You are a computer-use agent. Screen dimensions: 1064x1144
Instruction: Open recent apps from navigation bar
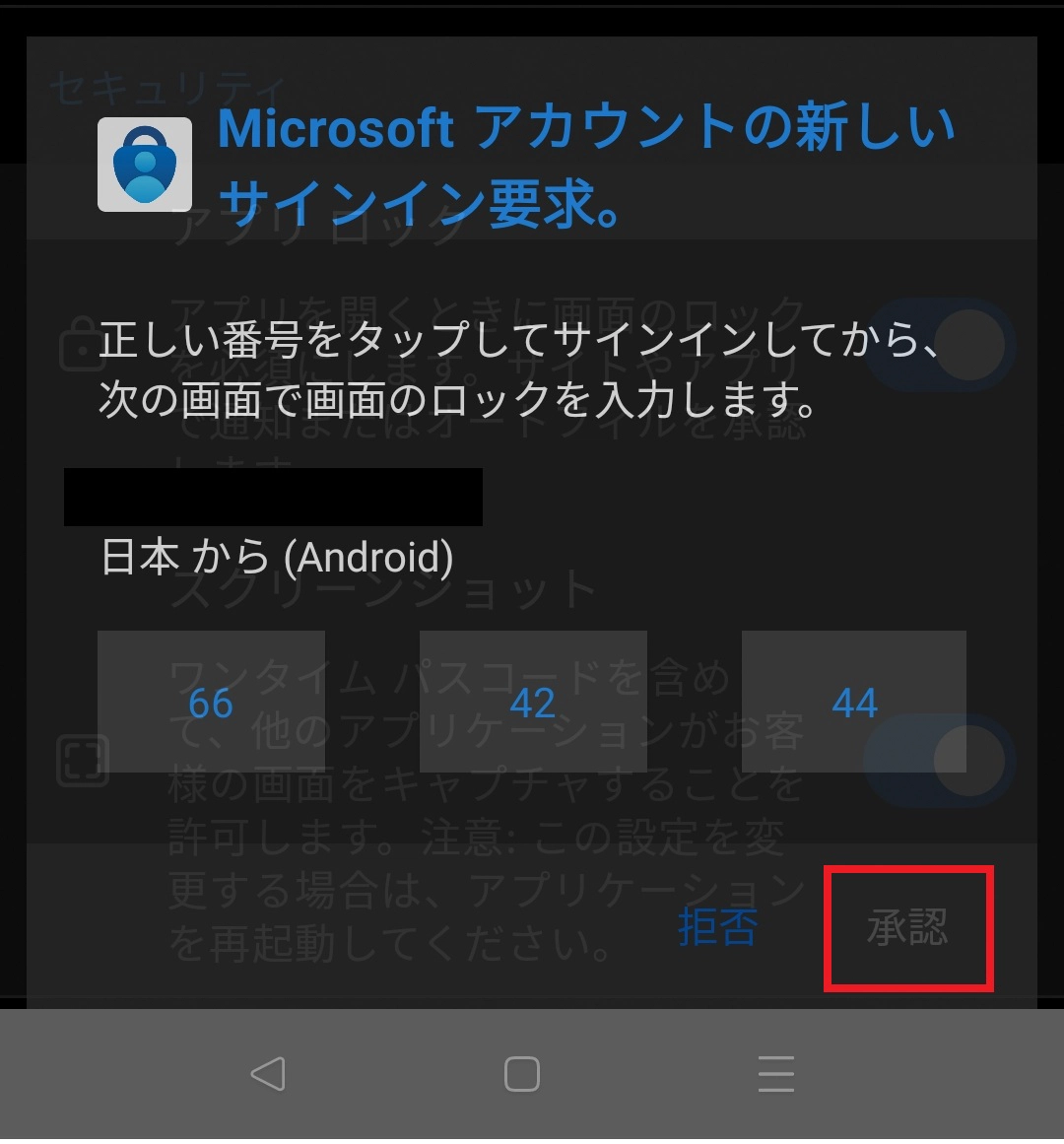[776, 1074]
